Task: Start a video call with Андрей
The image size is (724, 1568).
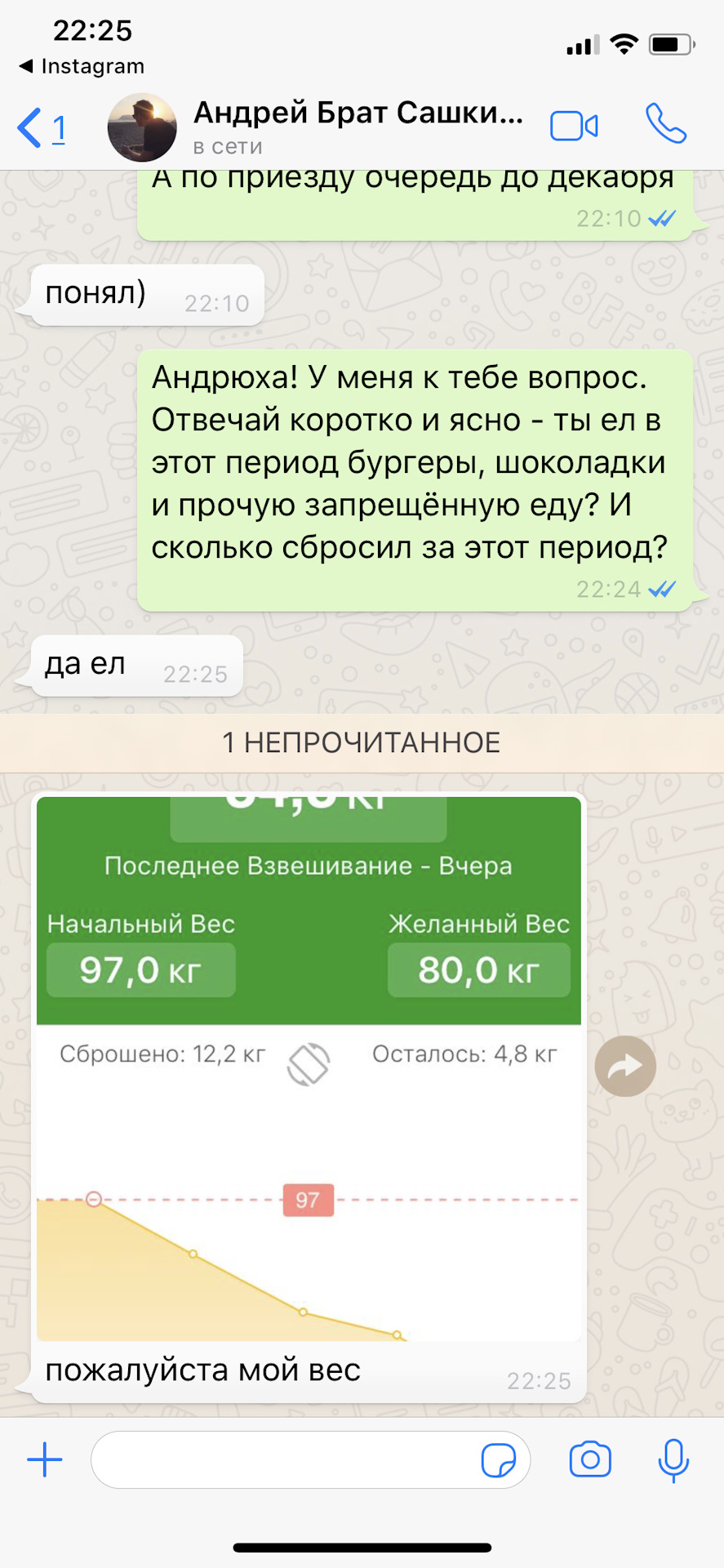Action: point(574,127)
